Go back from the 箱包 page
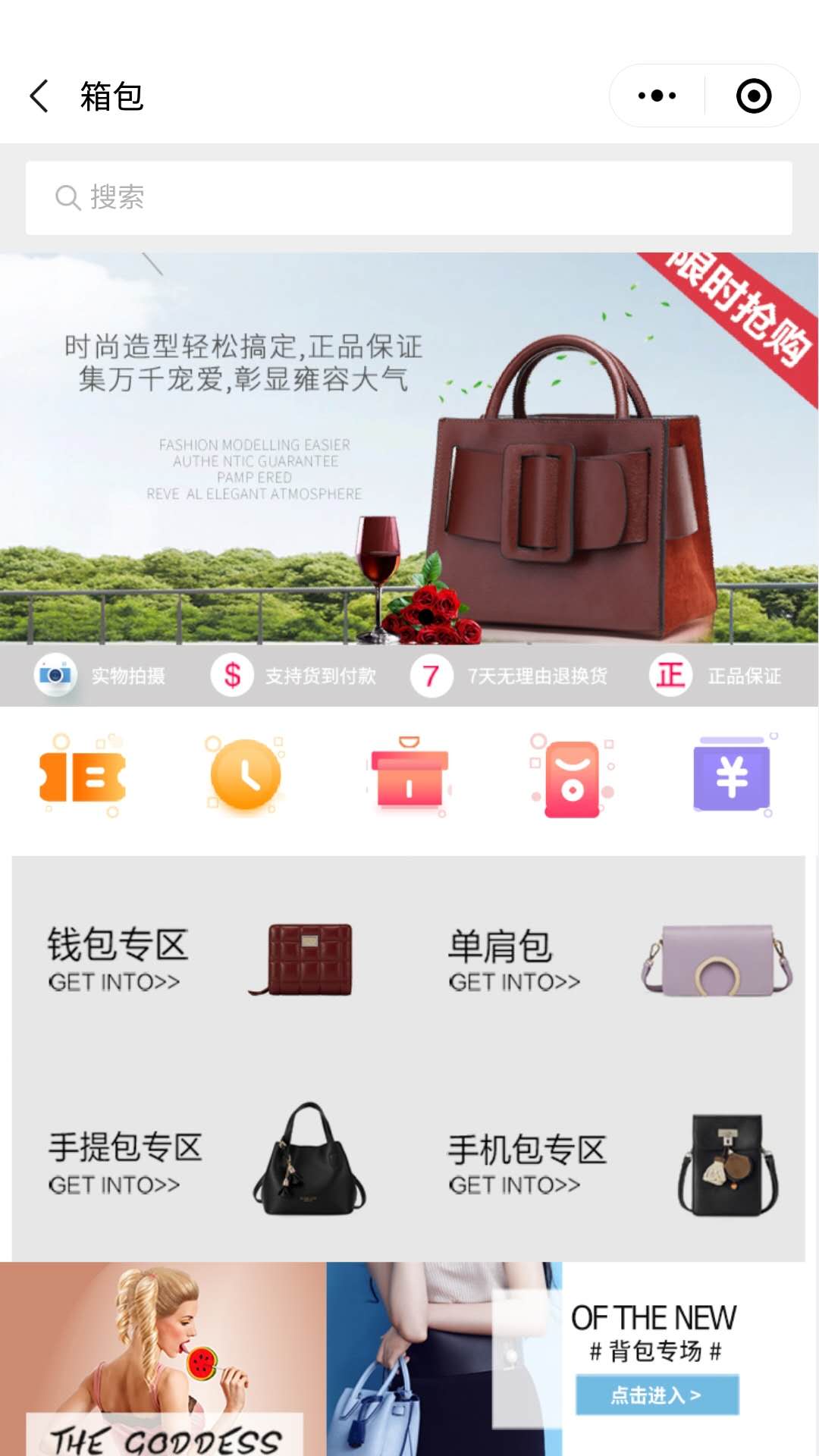Viewport: 819px width, 1456px height. coord(39,96)
